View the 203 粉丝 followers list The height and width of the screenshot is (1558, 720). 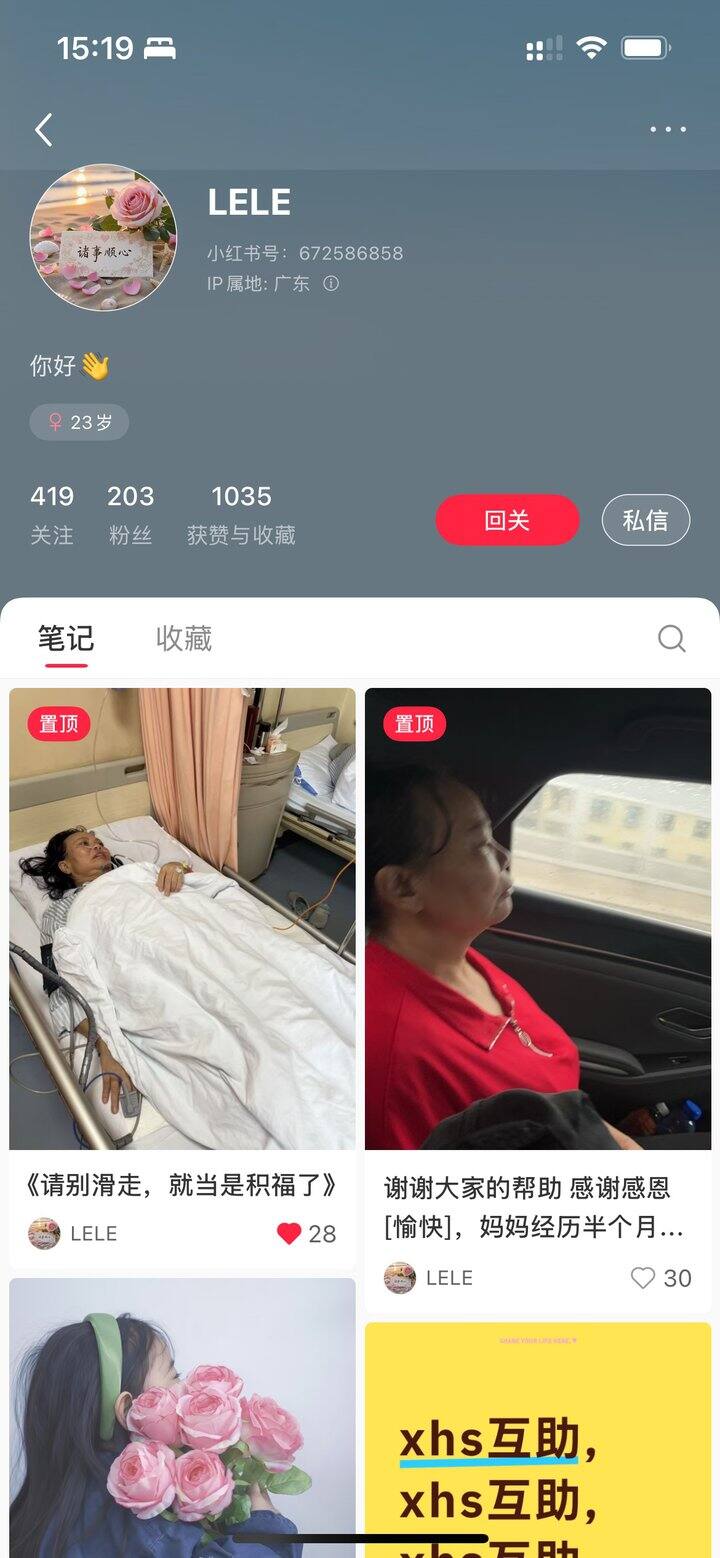point(131,514)
